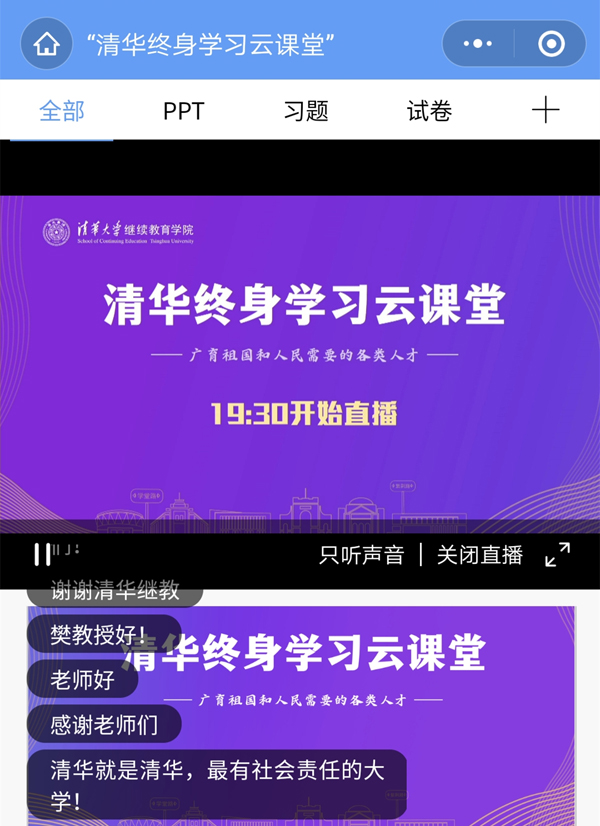Go to the mini program home

pyautogui.click(x=46, y=44)
